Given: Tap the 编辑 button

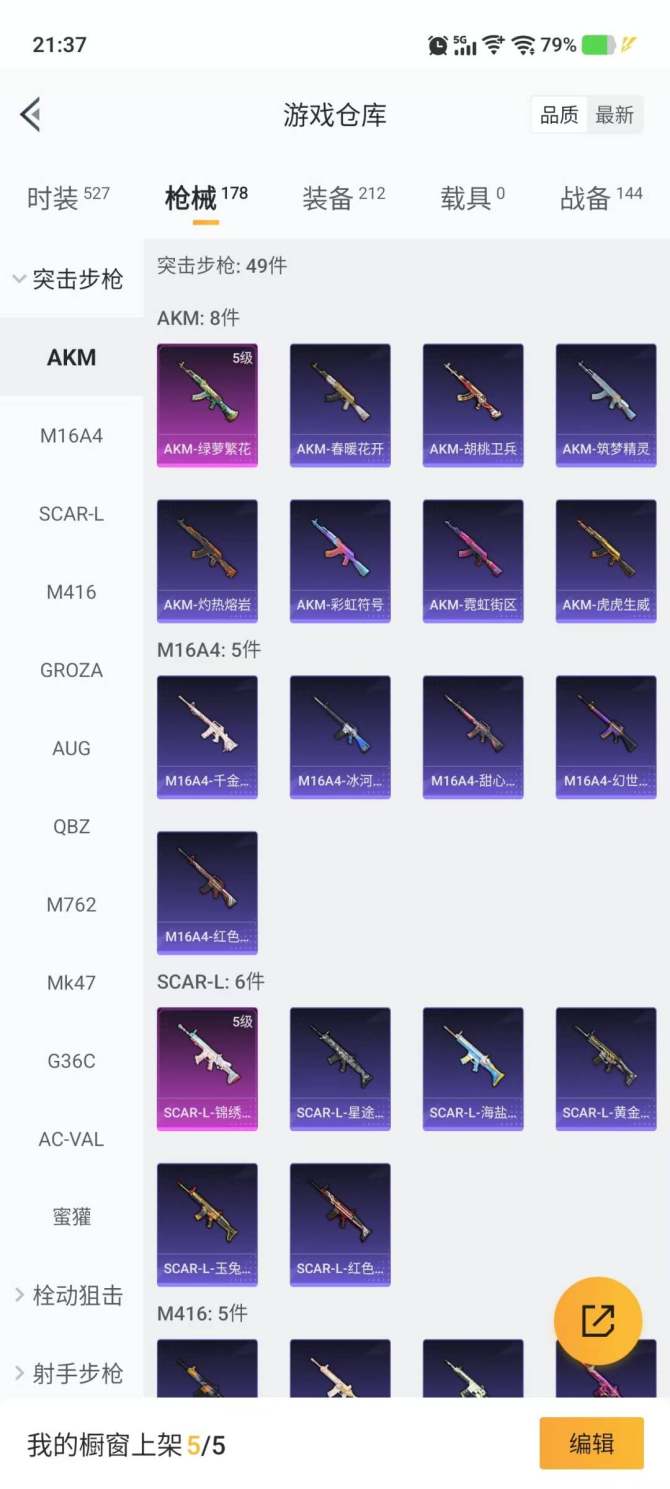Looking at the screenshot, I should 591,1444.
